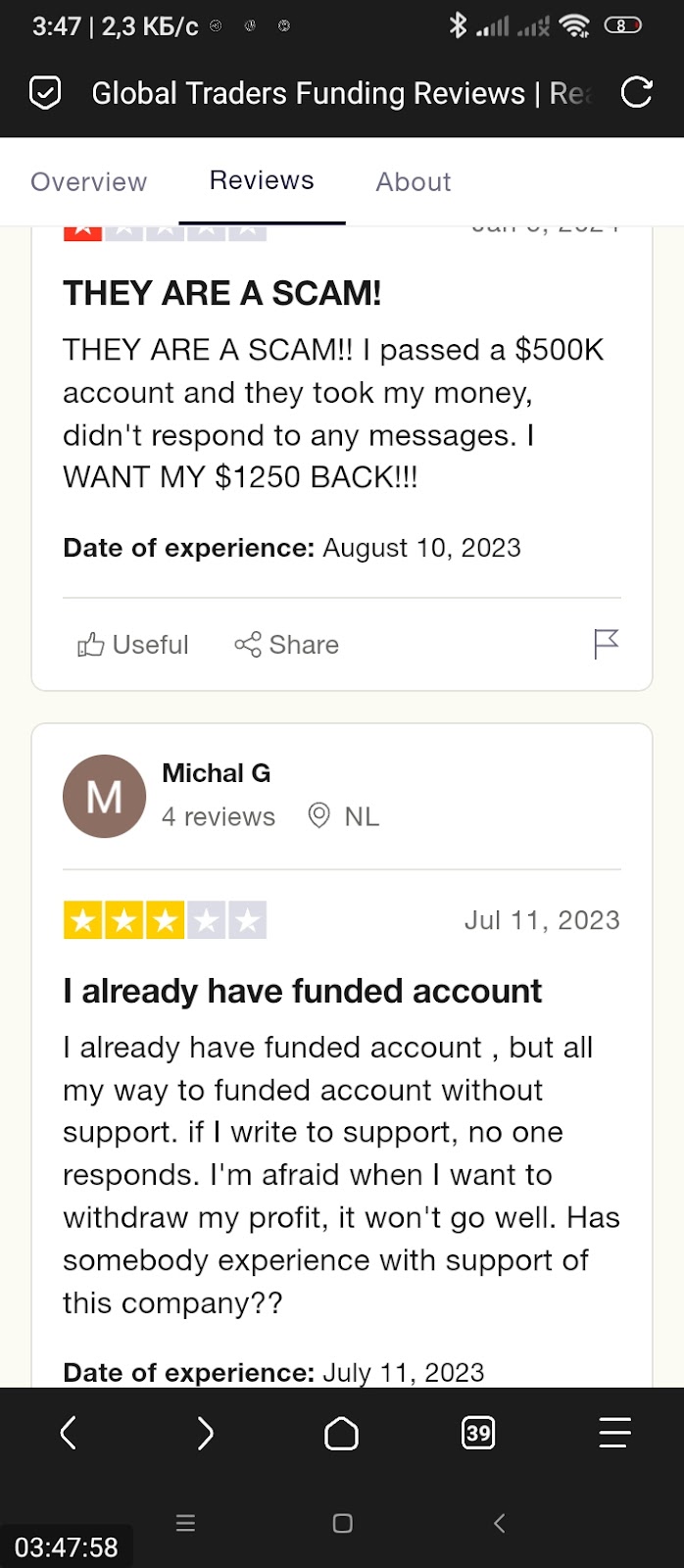684x1568 pixels.
Task: Go forward in browser history
Action: pyautogui.click(x=205, y=1434)
